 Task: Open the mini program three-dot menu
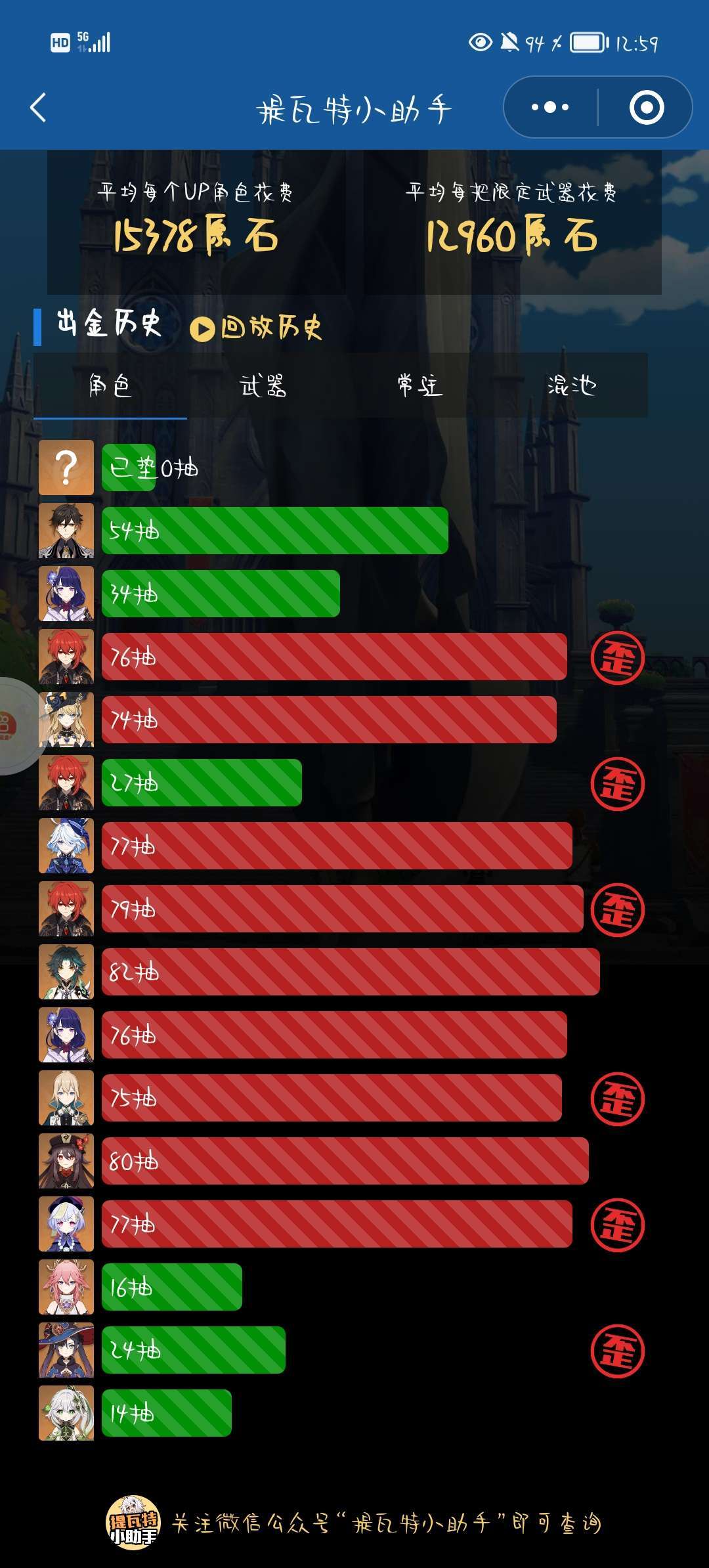click(x=550, y=108)
